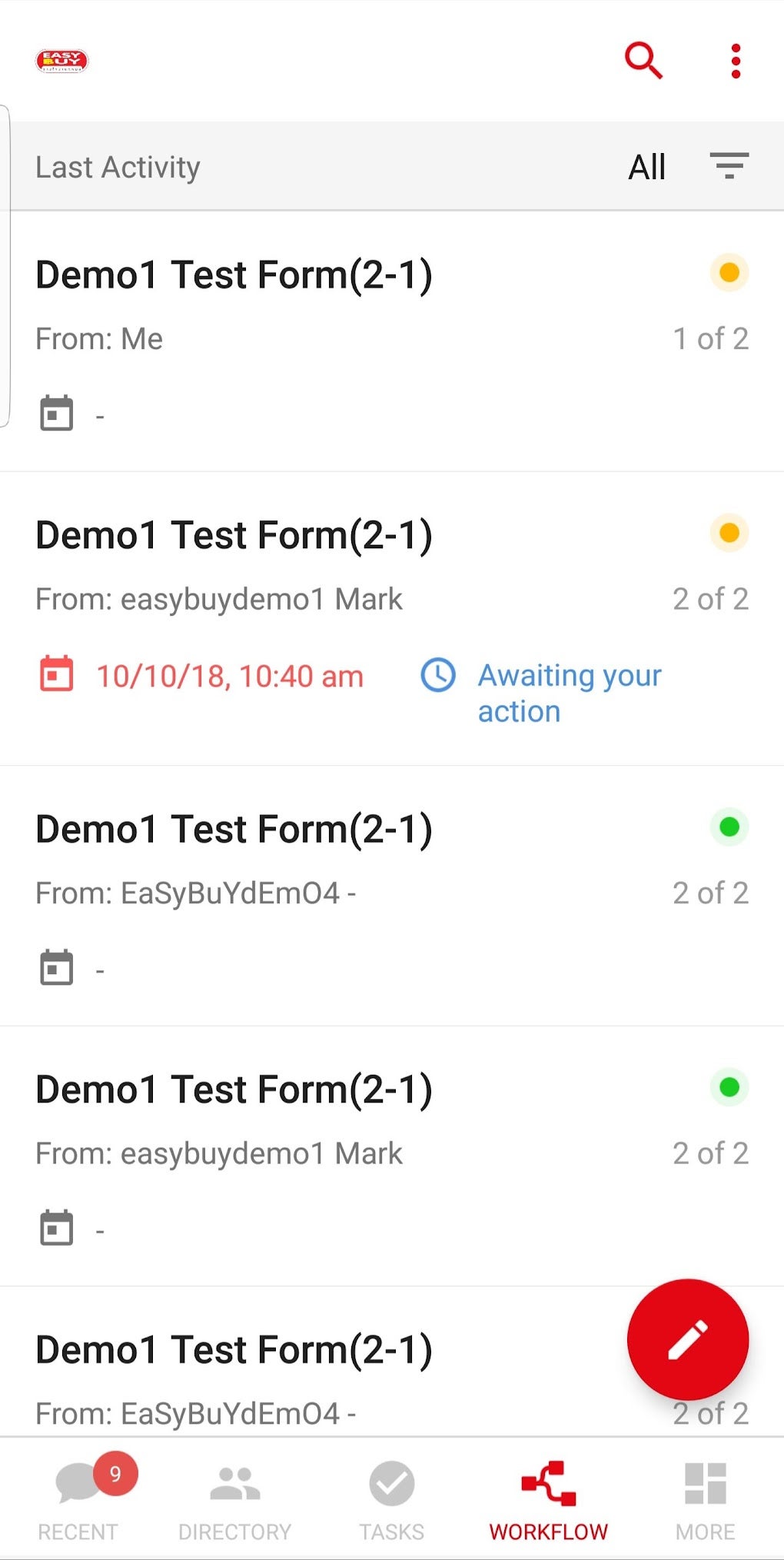
Task: Open the search icon
Action: 643,61
